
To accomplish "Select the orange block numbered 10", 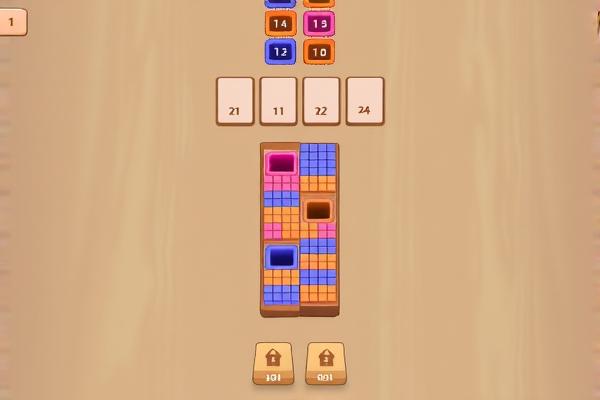I will click(x=319, y=51).
